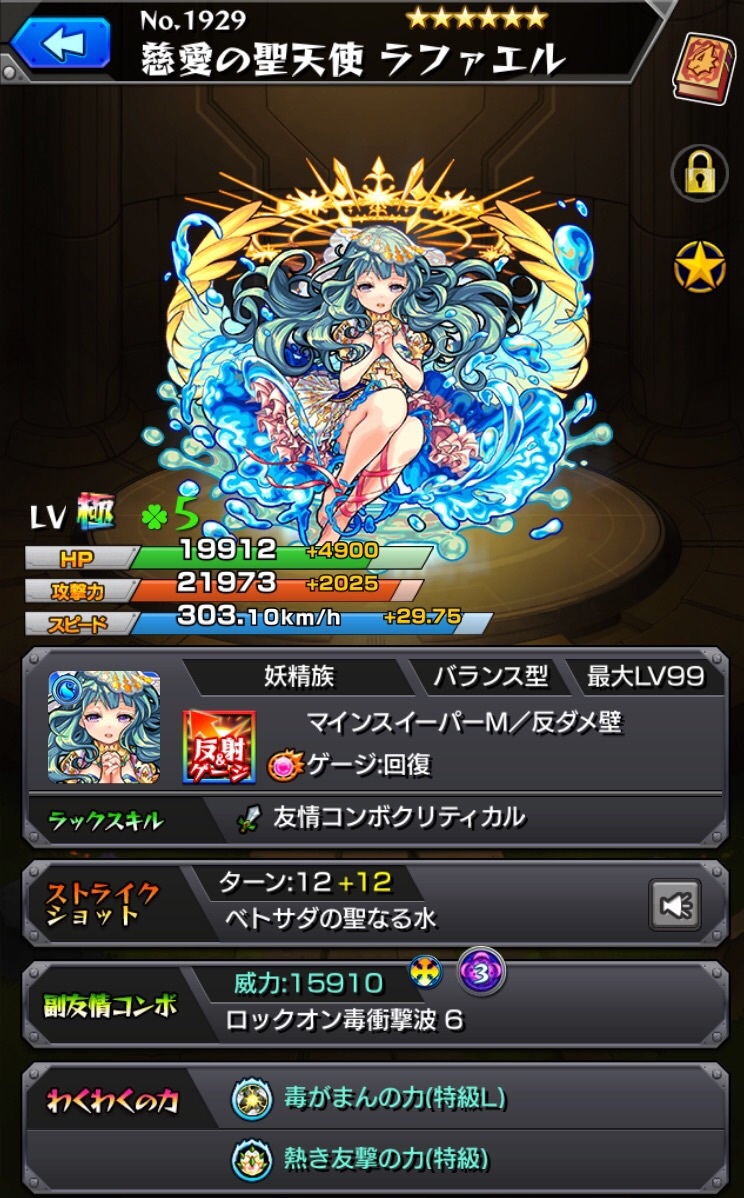Viewport: 744px width, 1198px height.
Task: Open the red monster book icon
Action: 701,66
